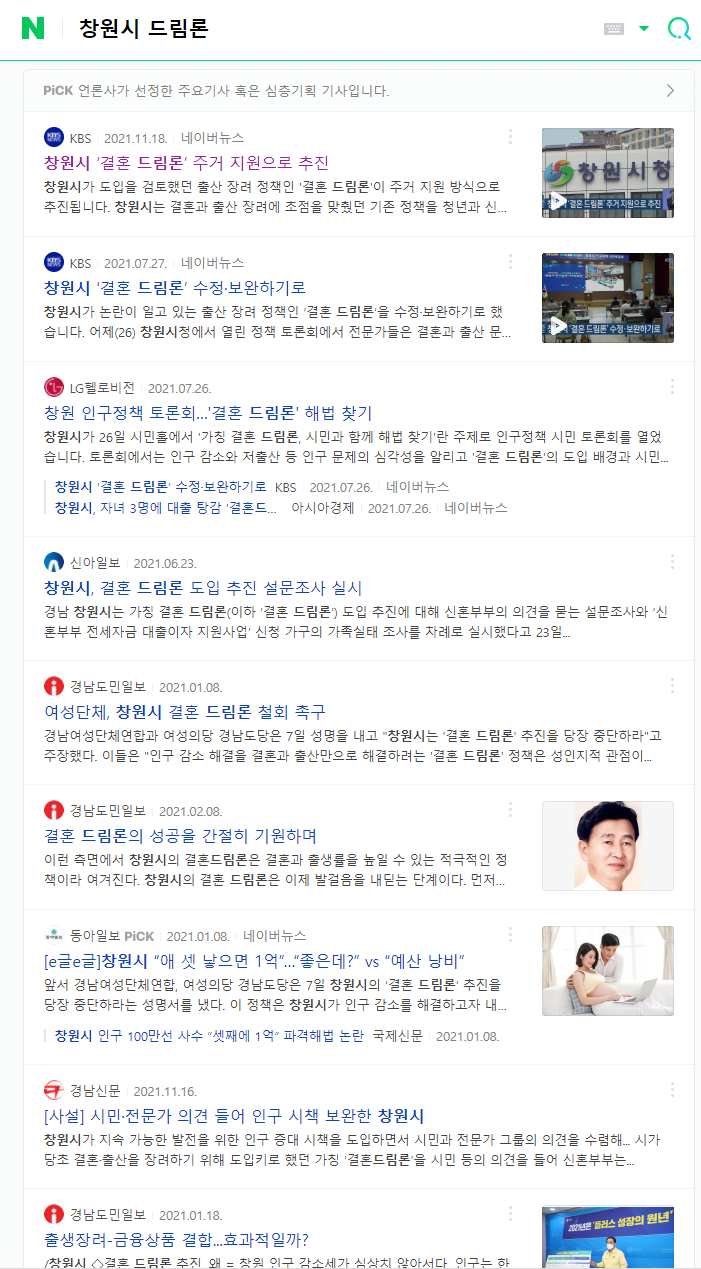The width and height of the screenshot is (701, 1269).
Task: Tap 네이버뉴스 link beside 동아일보 PiCK article
Action: point(274,936)
